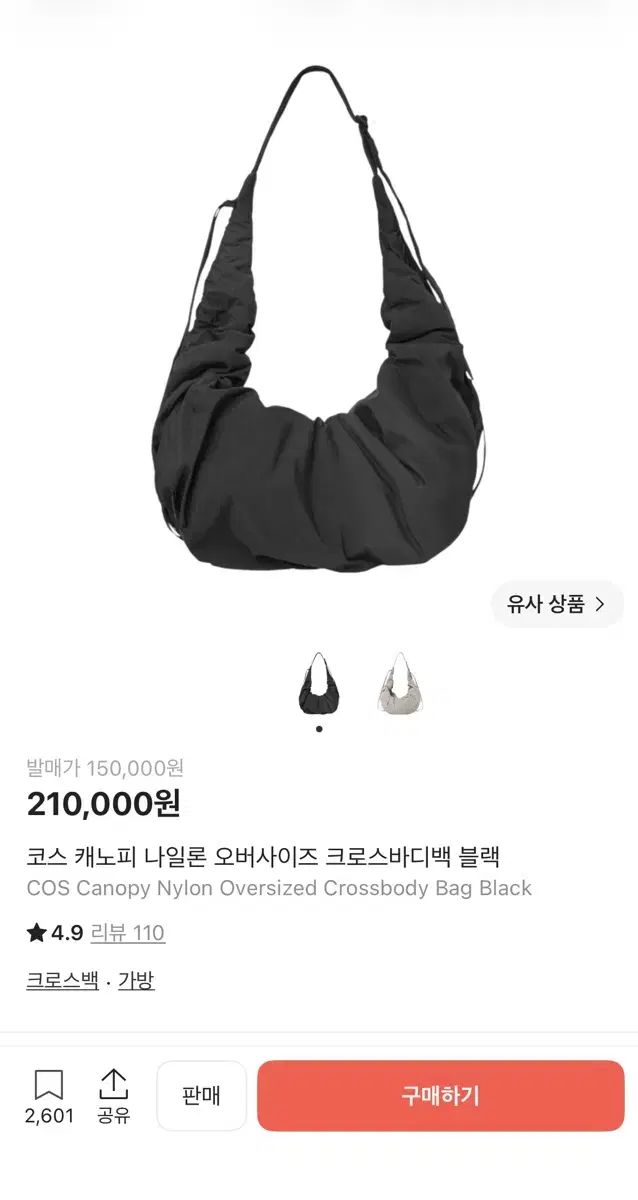The image size is (638, 1200).
Task: Open the 가방 category link
Action: pyautogui.click(x=136, y=981)
